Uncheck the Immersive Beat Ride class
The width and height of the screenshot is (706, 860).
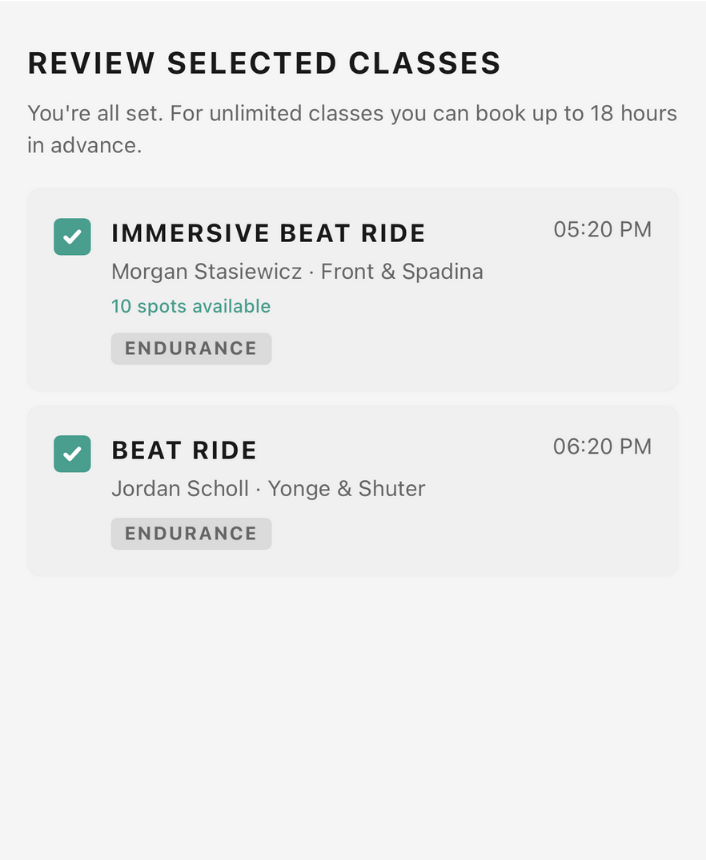72,237
